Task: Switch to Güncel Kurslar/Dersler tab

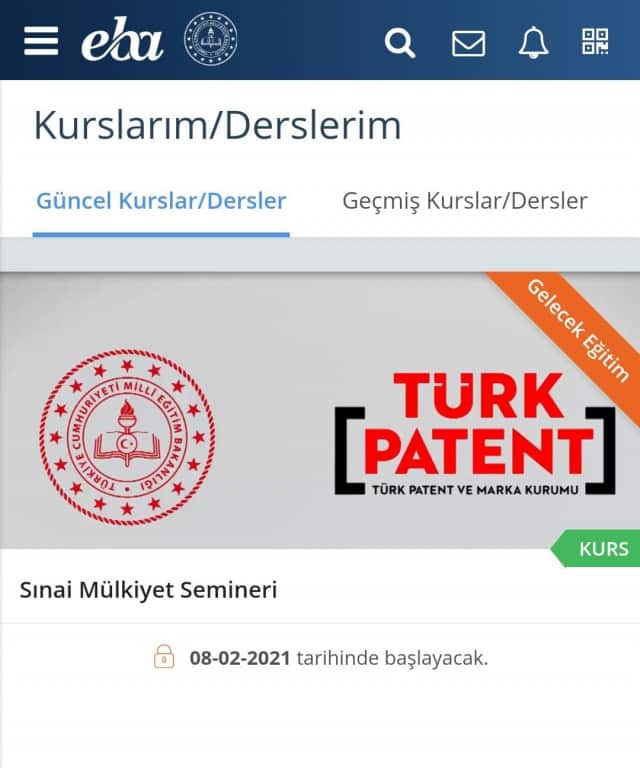Action: pos(161,201)
